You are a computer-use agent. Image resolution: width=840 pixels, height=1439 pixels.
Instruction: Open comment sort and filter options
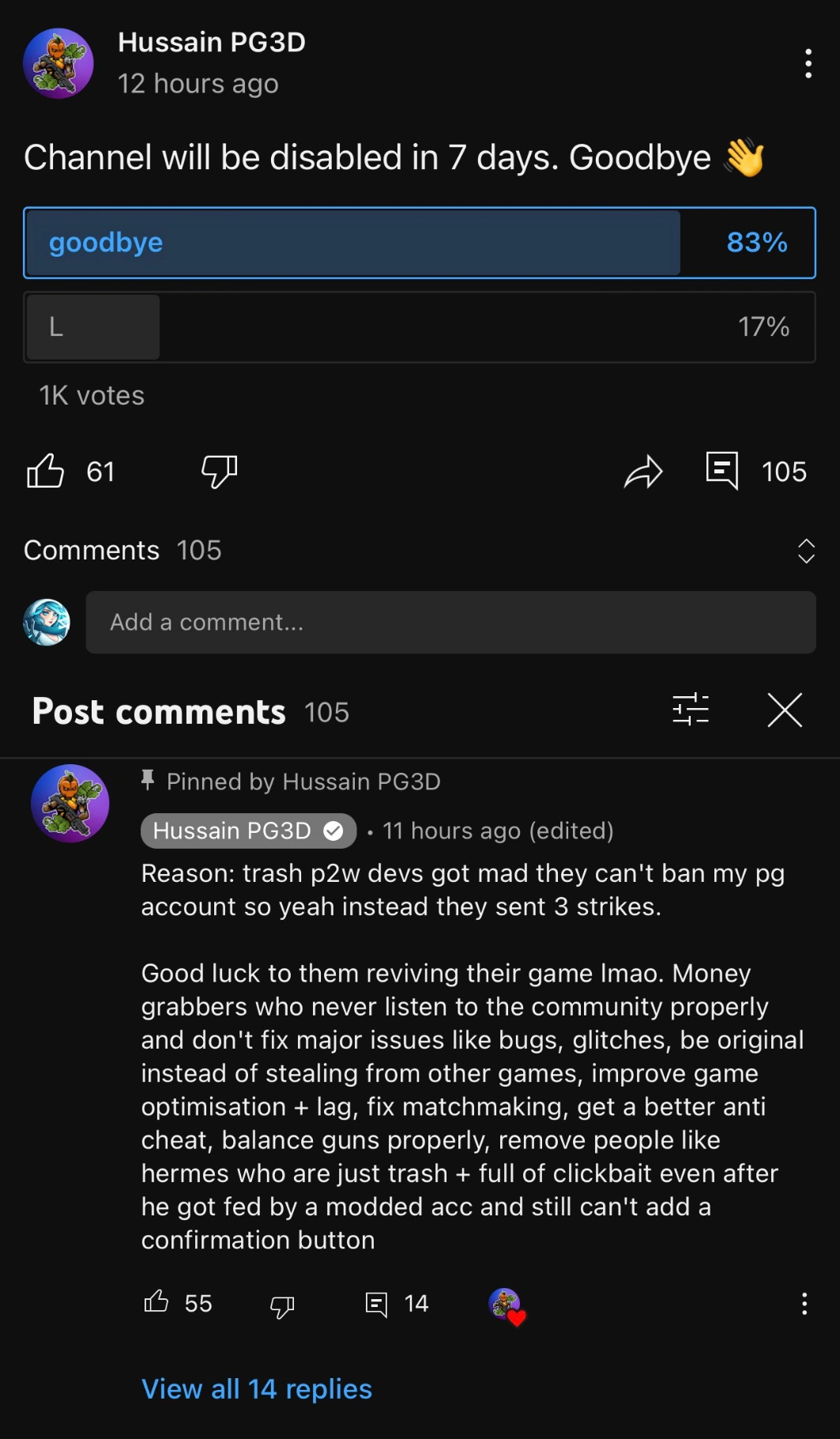pos(691,710)
